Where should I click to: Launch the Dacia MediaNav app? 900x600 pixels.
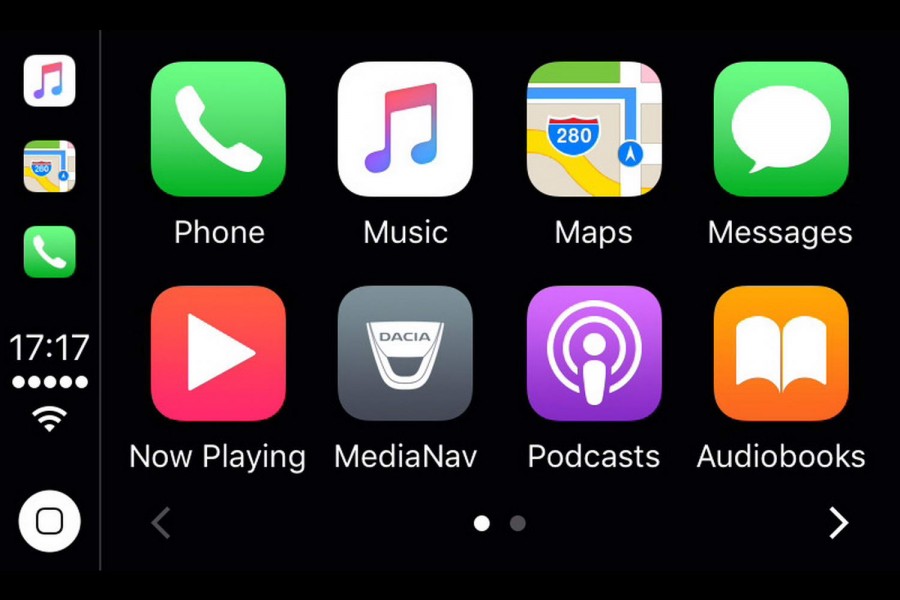click(x=405, y=353)
